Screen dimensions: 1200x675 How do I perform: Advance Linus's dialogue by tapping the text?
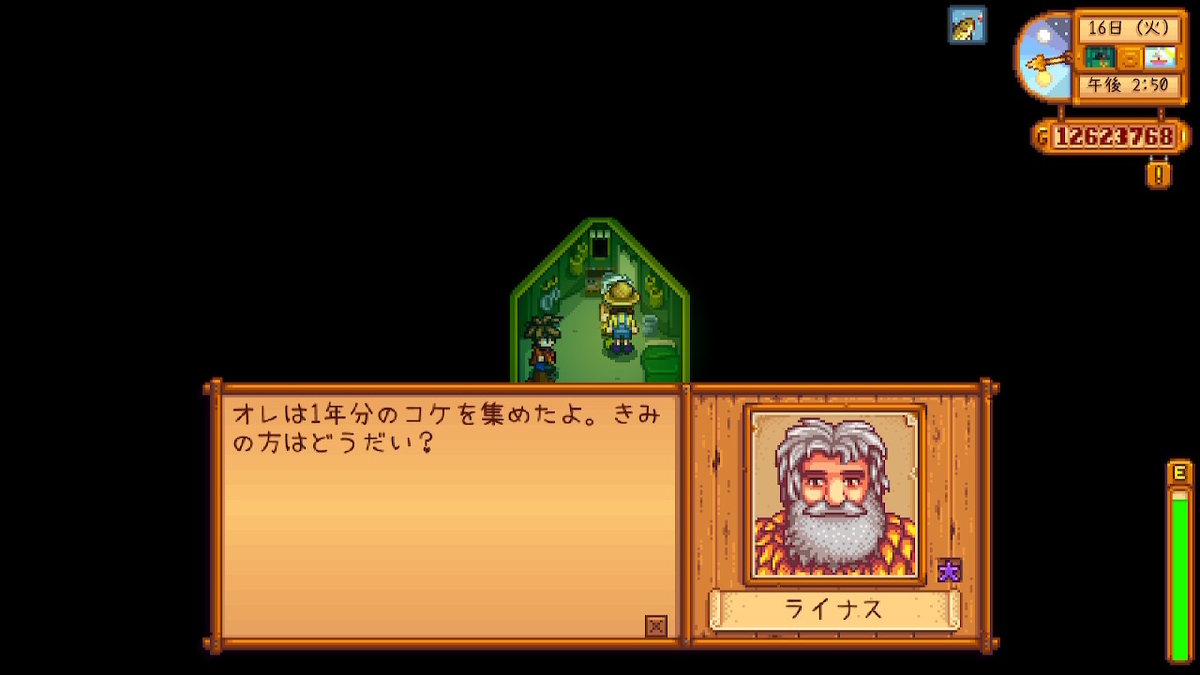(445, 427)
